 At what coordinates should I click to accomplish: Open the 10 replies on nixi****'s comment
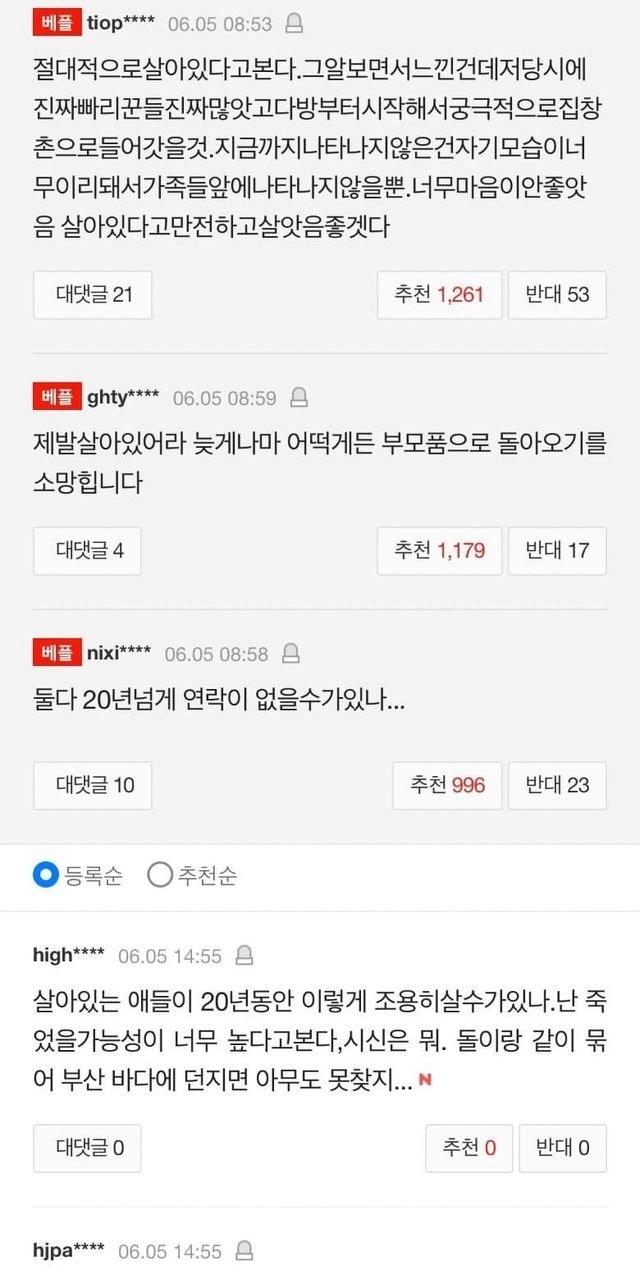95,785
